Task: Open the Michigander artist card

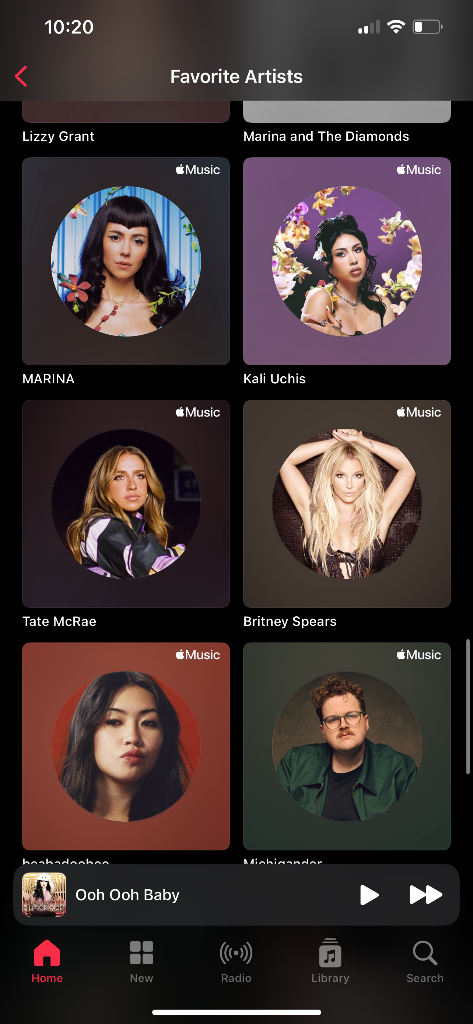Action: point(347,746)
